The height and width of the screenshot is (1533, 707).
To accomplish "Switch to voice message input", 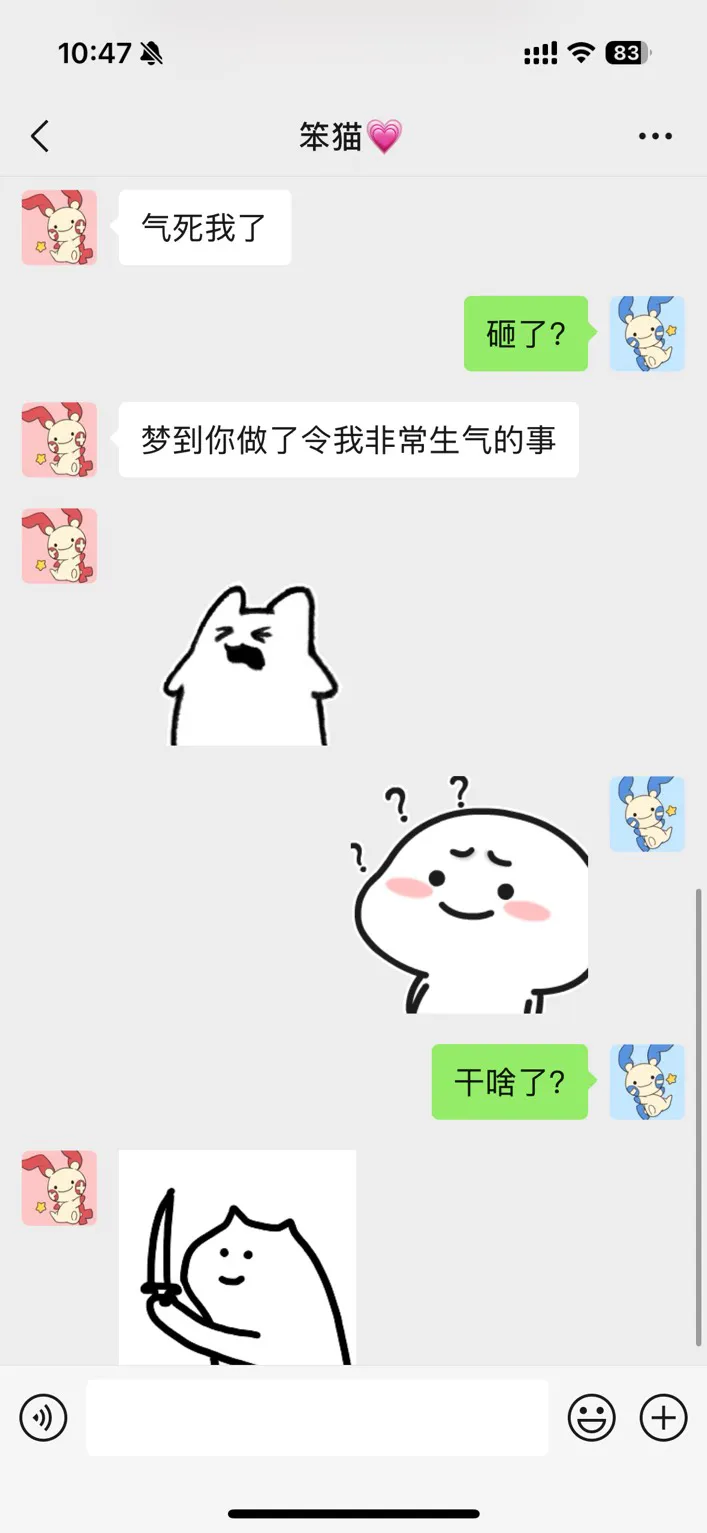I will coord(43,1417).
